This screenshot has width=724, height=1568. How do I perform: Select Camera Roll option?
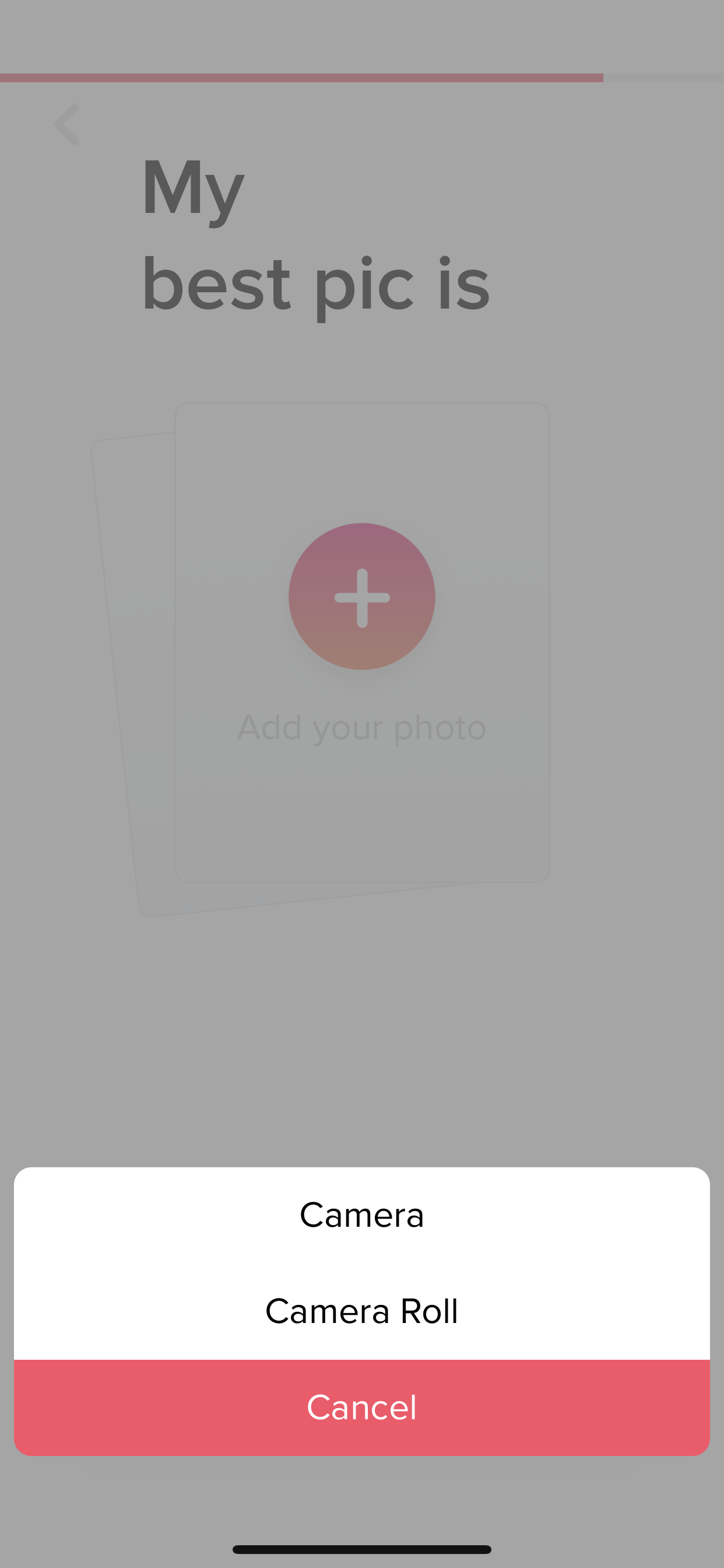click(x=362, y=1311)
